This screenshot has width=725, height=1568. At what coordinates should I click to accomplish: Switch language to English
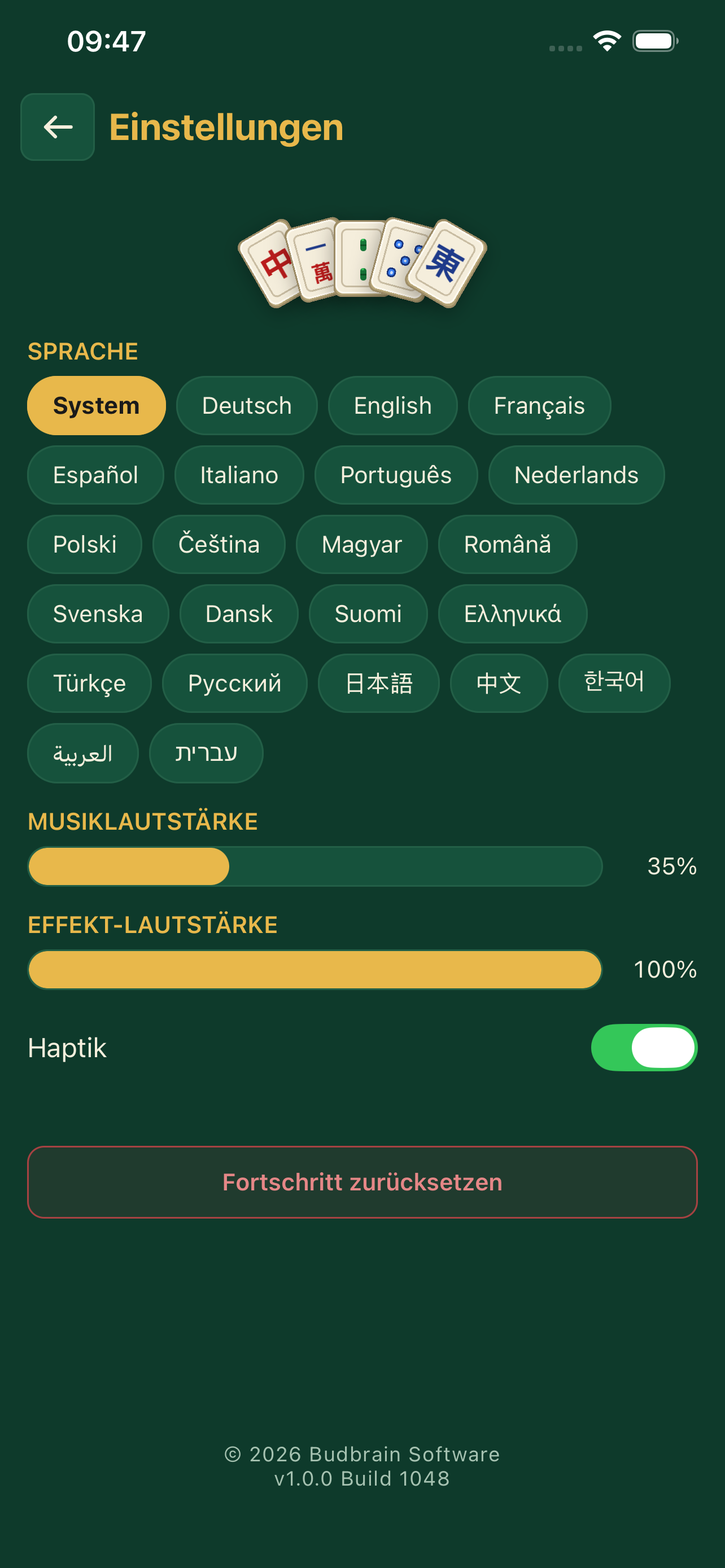pyautogui.click(x=392, y=405)
